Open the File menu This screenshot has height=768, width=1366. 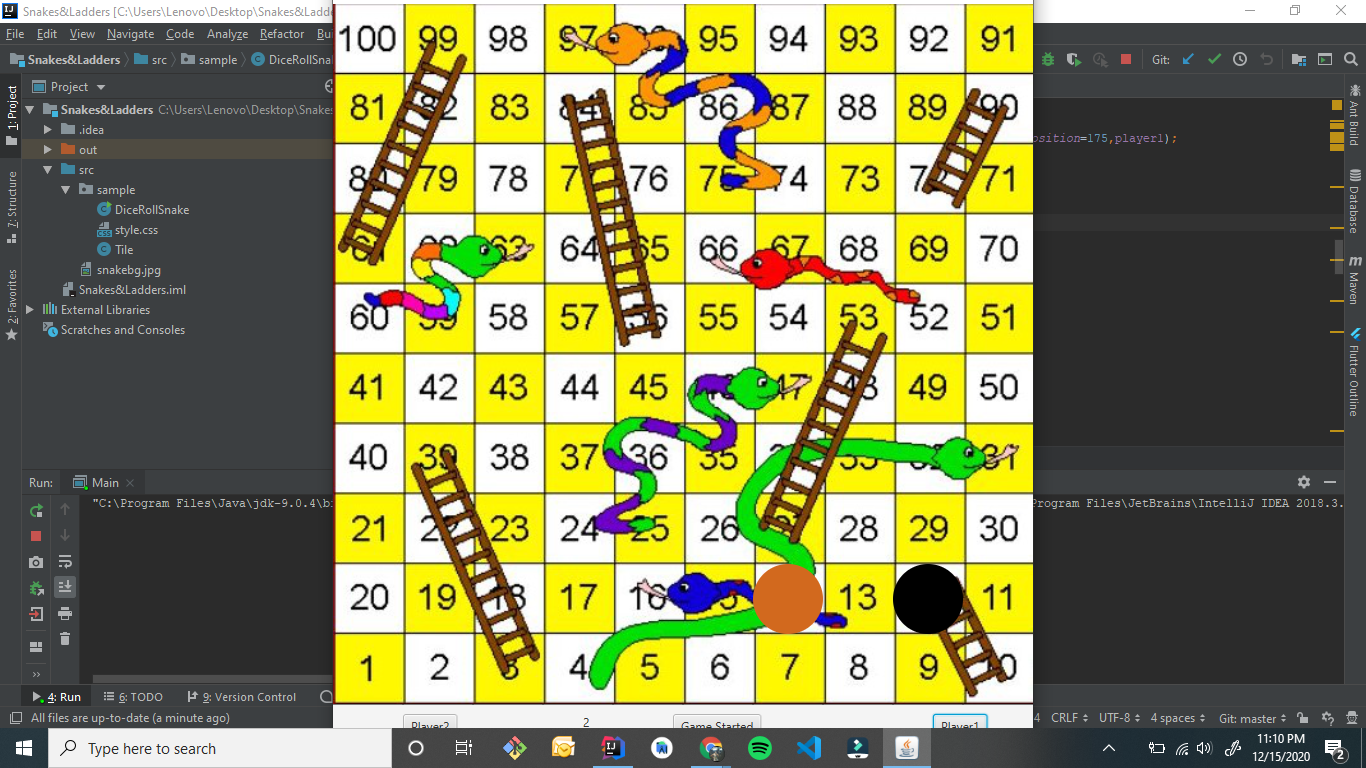click(x=15, y=34)
